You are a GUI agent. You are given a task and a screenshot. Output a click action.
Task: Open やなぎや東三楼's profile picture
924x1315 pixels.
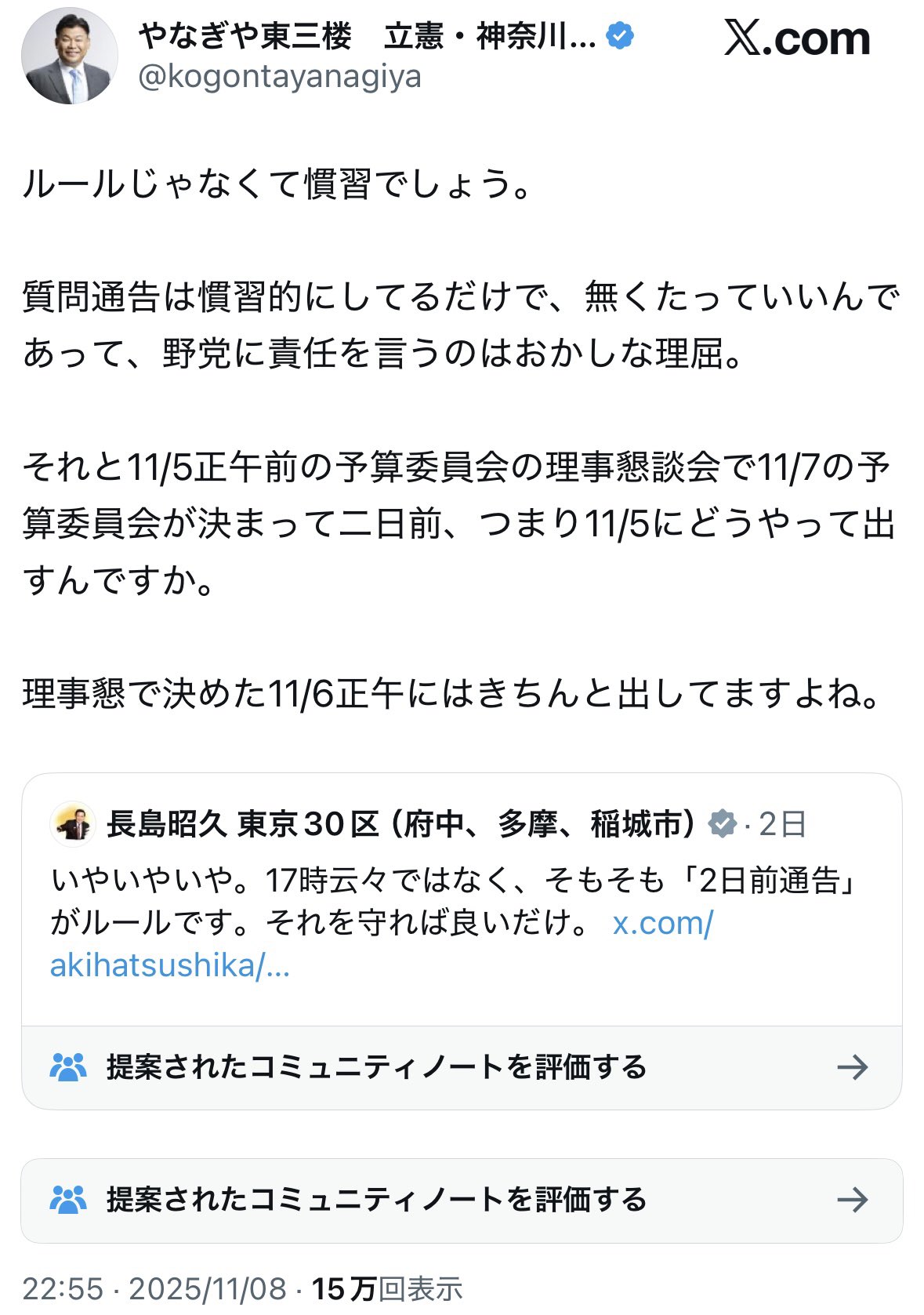tap(69, 56)
